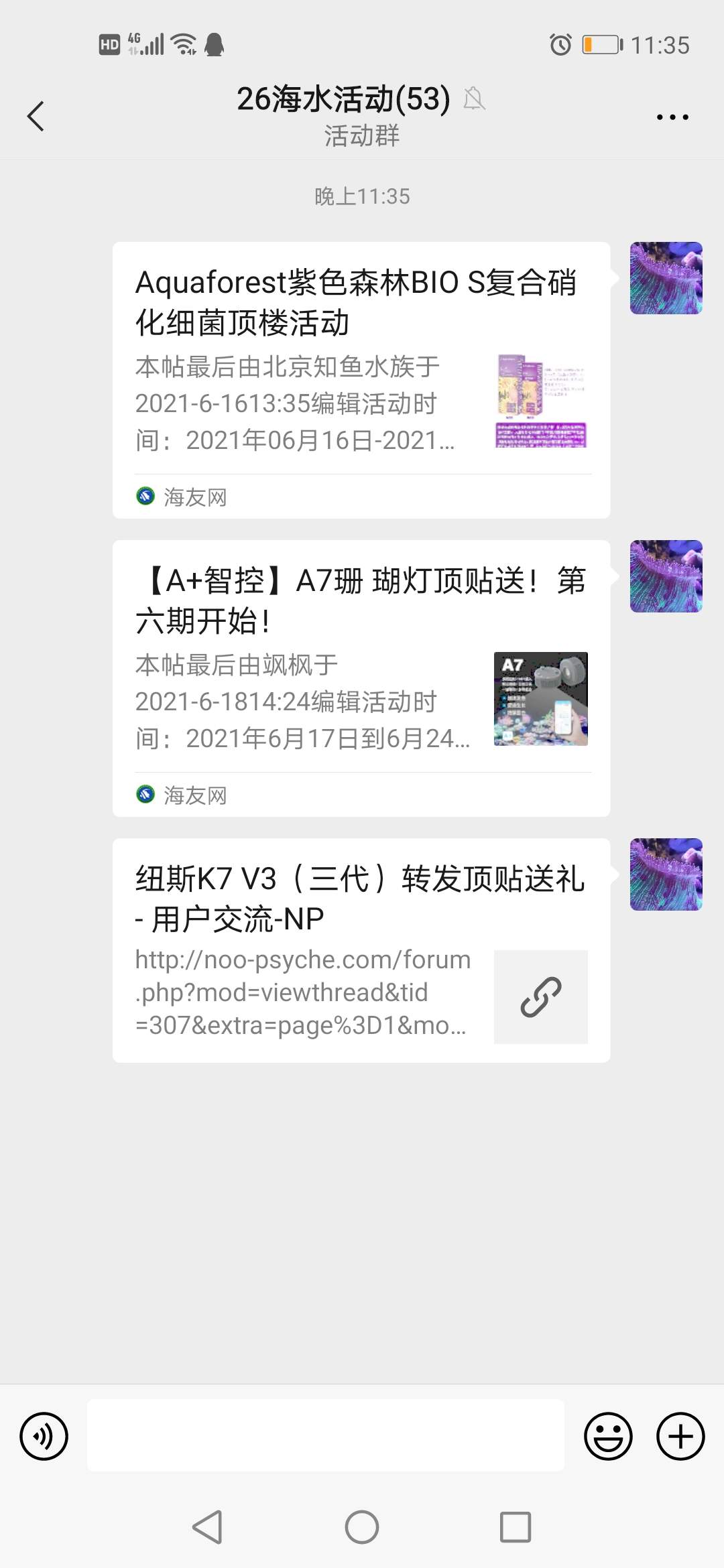Open the A+智控 A7珊瑚灯顶贴送 link card
Viewport: 724px width, 1568px height.
[361, 677]
